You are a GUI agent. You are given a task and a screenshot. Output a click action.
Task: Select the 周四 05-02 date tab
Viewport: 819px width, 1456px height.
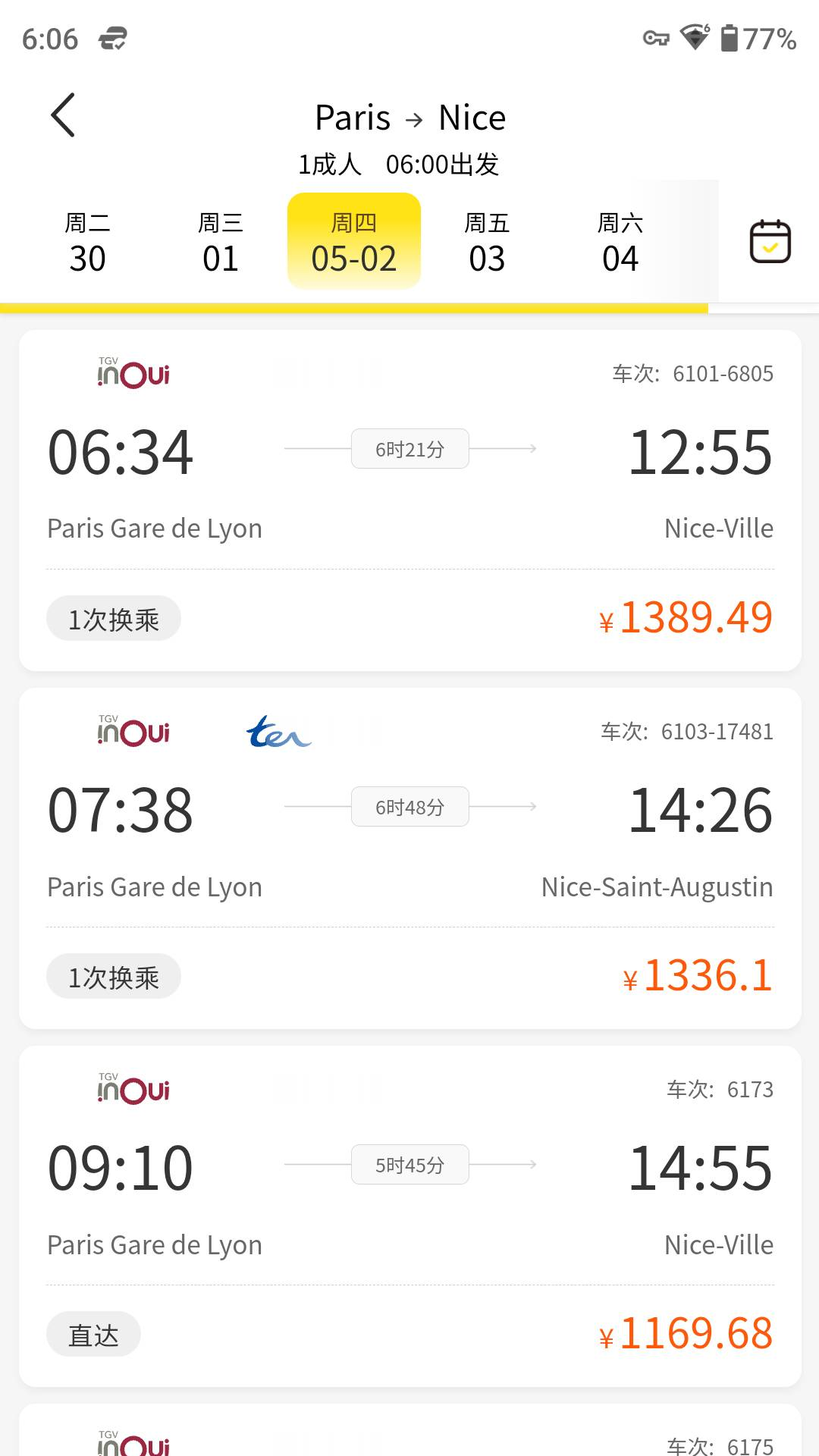click(x=353, y=240)
